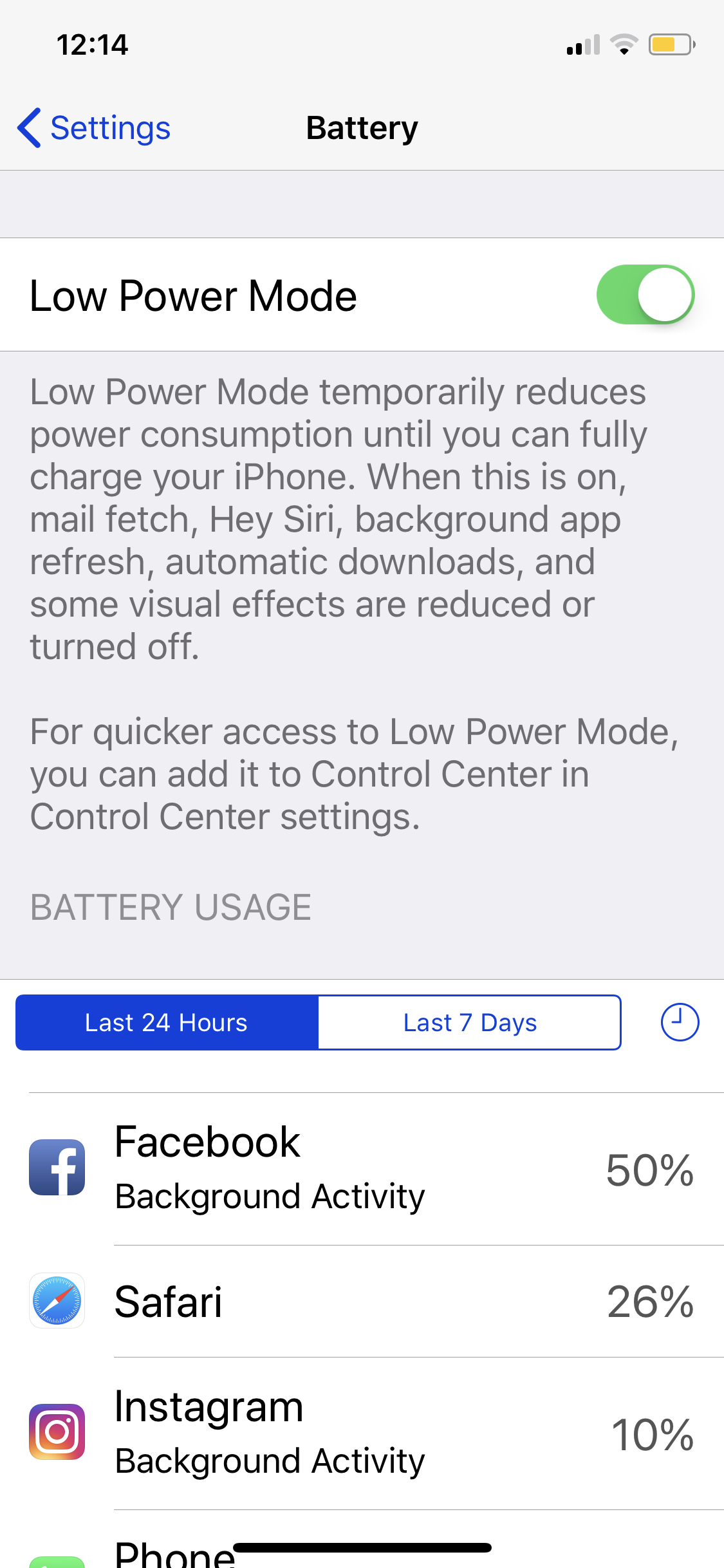Tap the Wi-Fi status icon
Viewport: 724px width, 1568px height.
[x=623, y=44]
